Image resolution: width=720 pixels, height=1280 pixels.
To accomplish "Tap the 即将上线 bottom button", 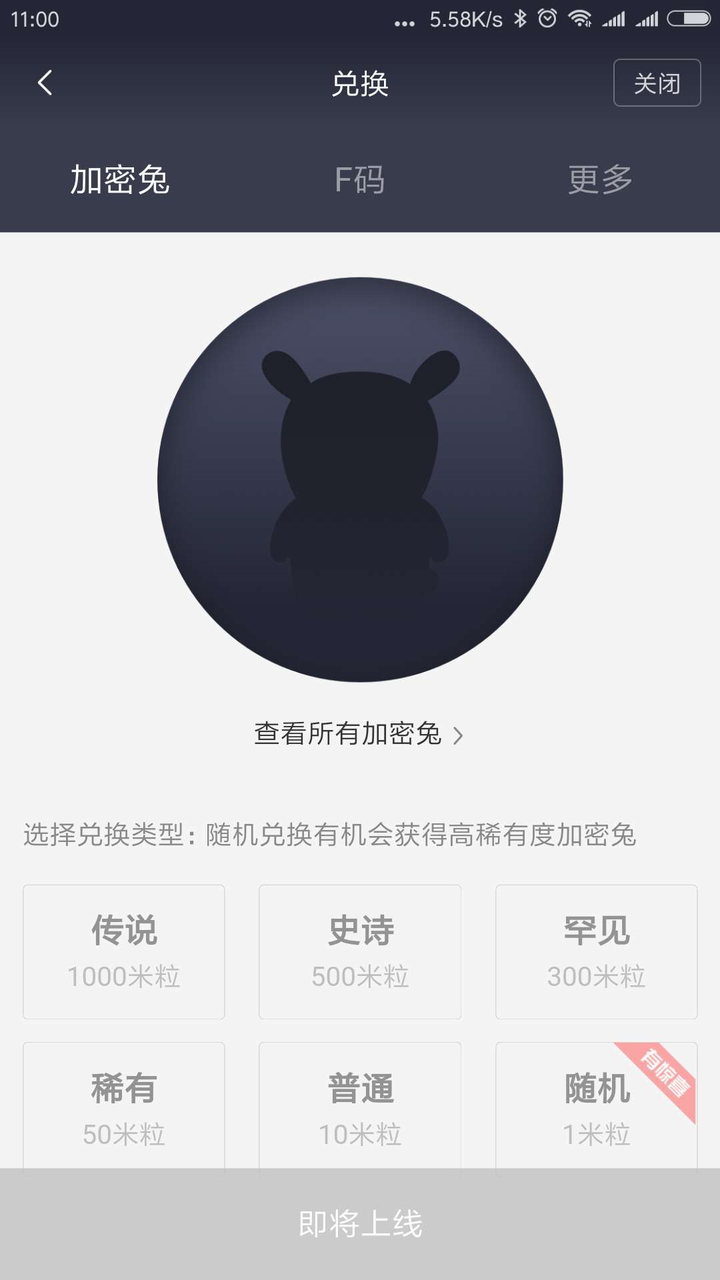I will point(360,1224).
